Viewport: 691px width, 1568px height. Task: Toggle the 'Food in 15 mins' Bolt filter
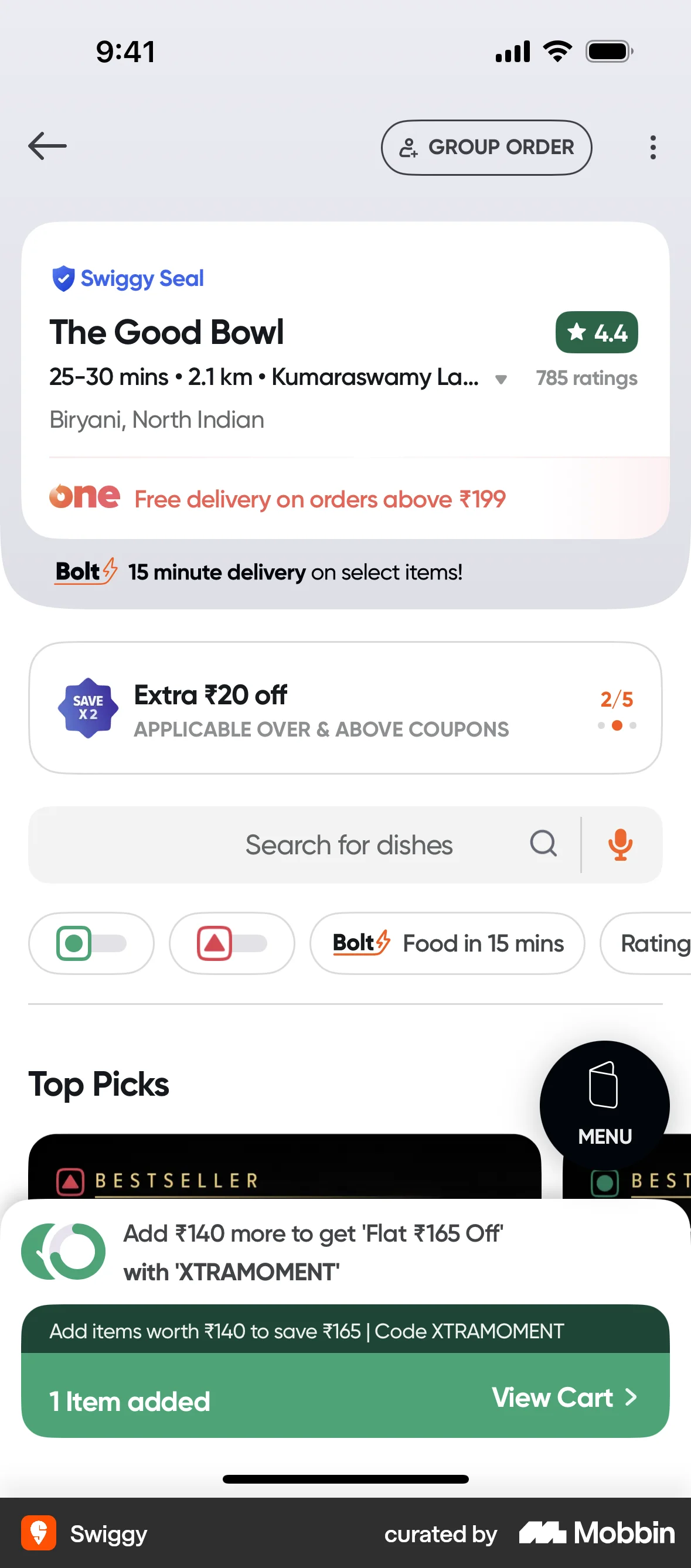(x=447, y=943)
